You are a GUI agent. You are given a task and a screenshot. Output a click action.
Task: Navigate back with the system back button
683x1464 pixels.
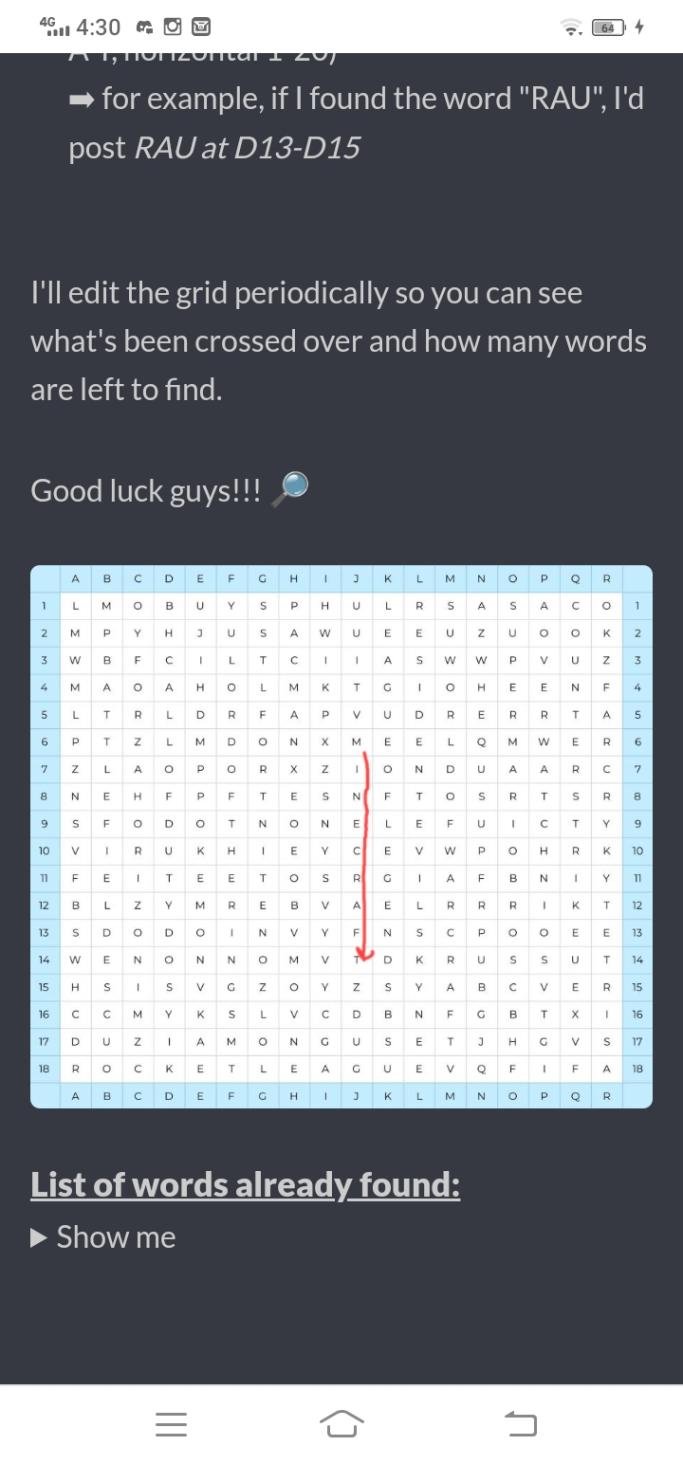pos(520,1423)
